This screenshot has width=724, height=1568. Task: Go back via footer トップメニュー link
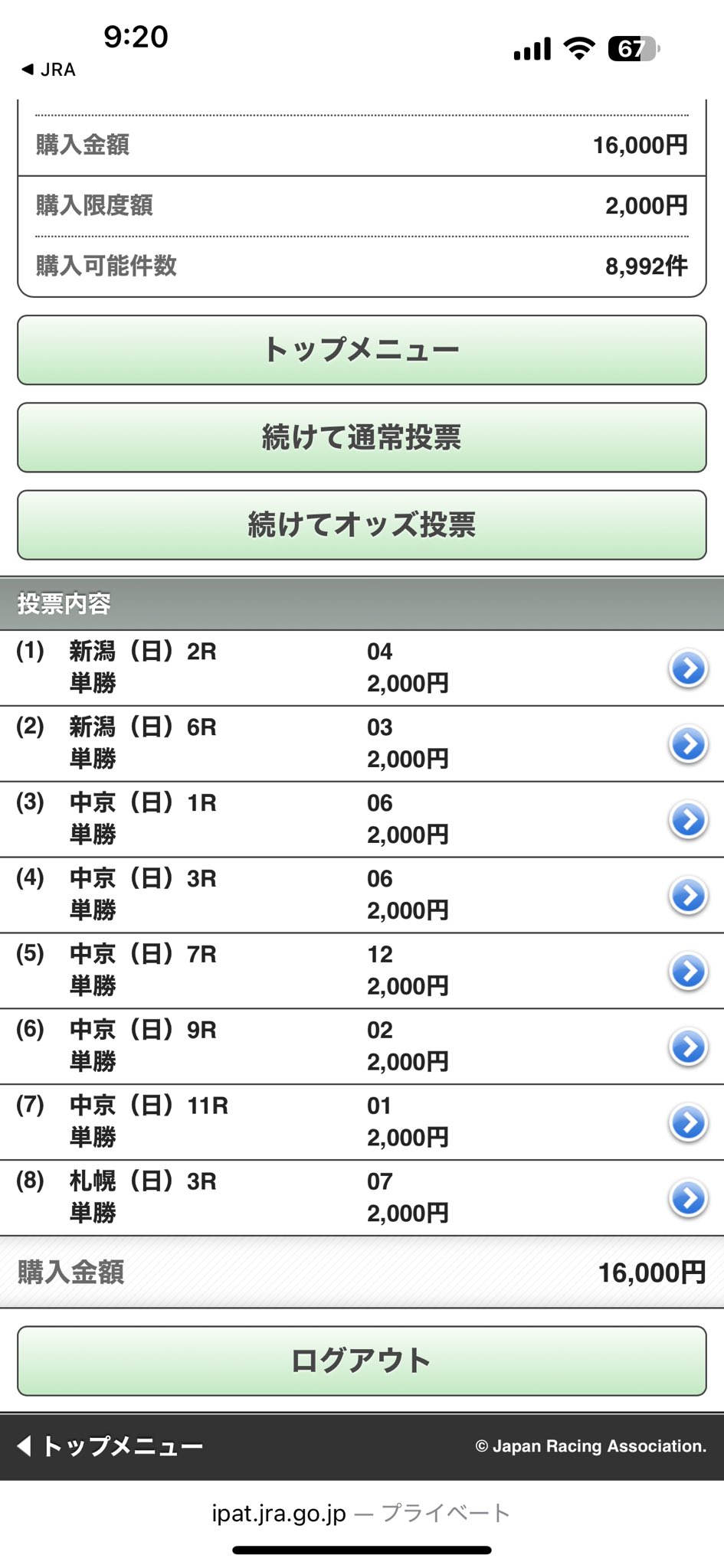(x=111, y=1446)
